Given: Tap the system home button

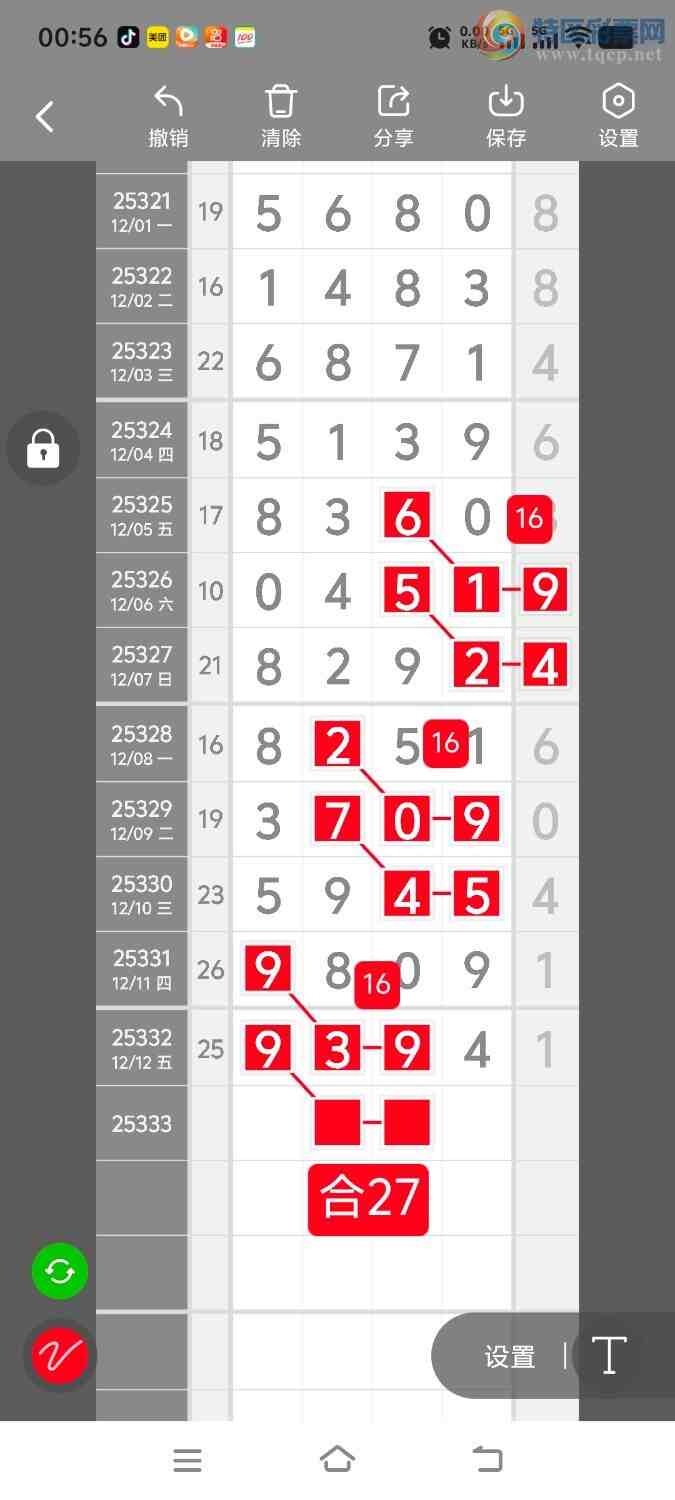Looking at the screenshot, I should coord(337,1460).
